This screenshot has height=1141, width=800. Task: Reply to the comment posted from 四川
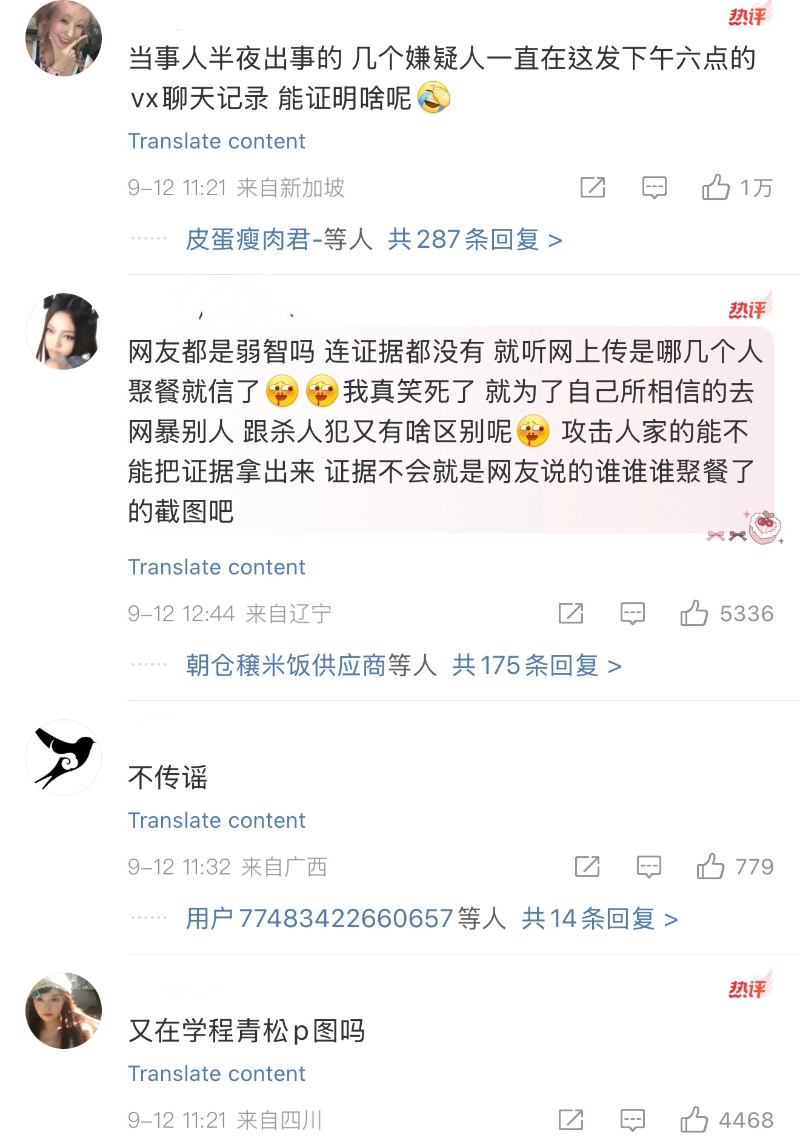[632, 1120]
